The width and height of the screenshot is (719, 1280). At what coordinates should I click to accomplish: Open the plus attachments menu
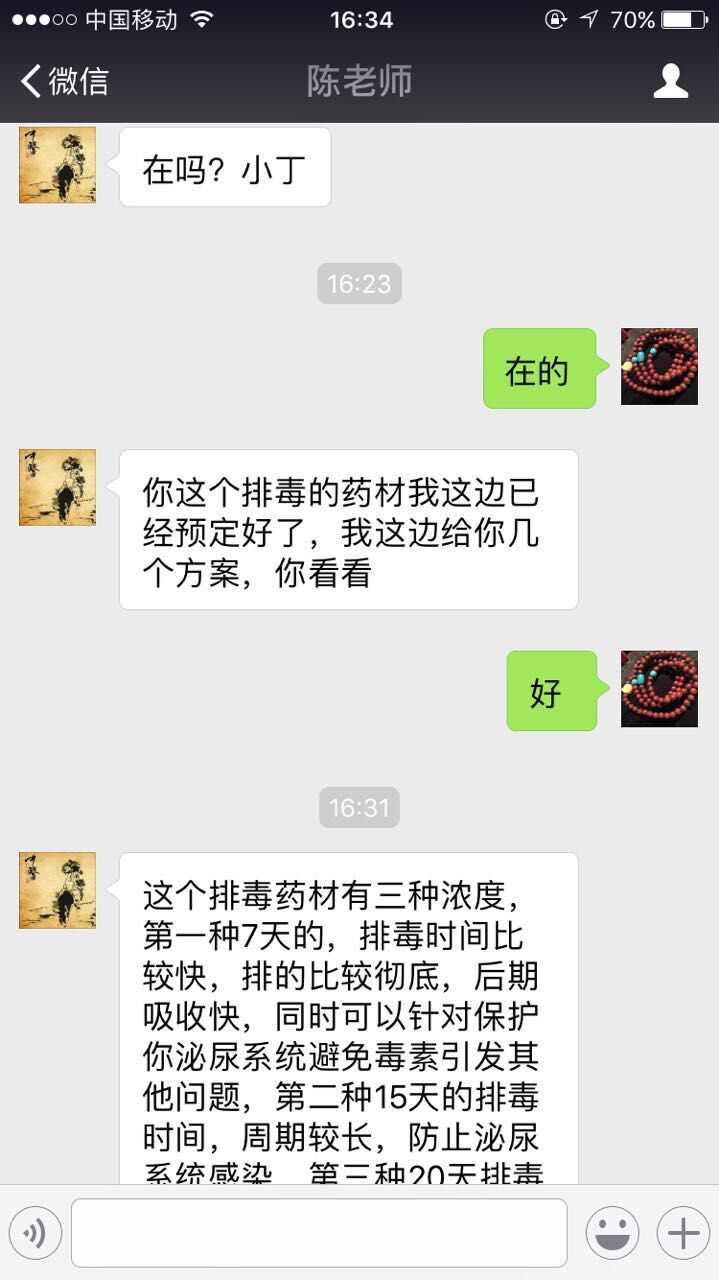pos(683,1233)
